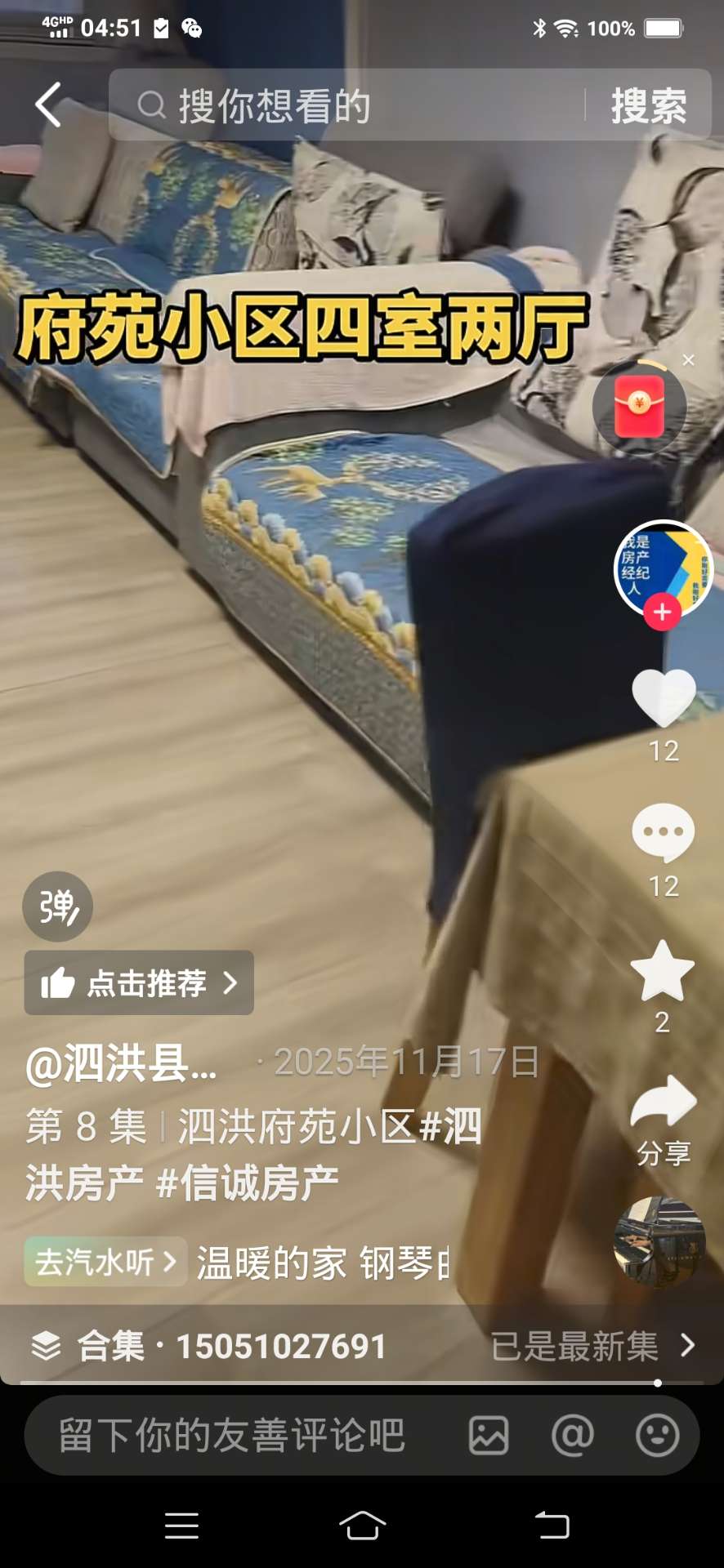
Task: Open the 留下你的友善评论吧 comment box
Action: (x=233, y=1435)
